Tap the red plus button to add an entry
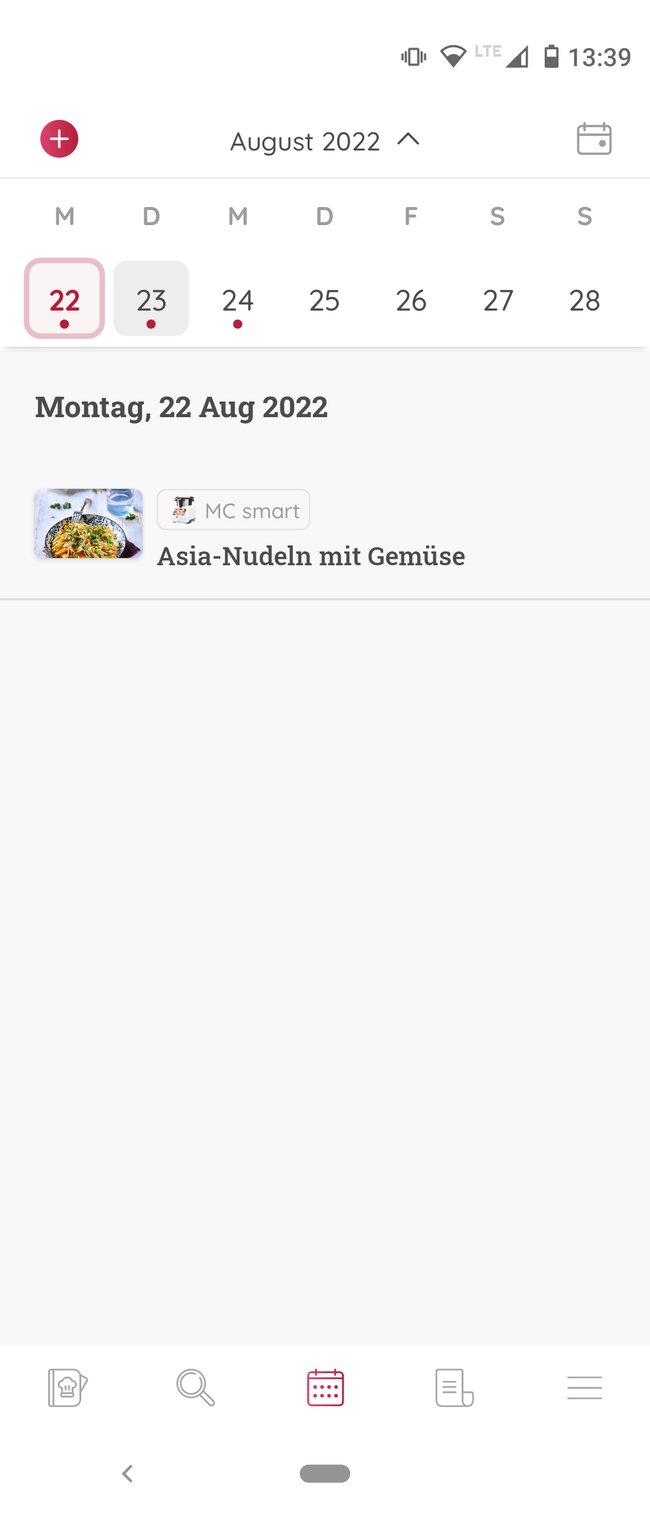This screenshot has height=1517, width=650. click(59, 139)
